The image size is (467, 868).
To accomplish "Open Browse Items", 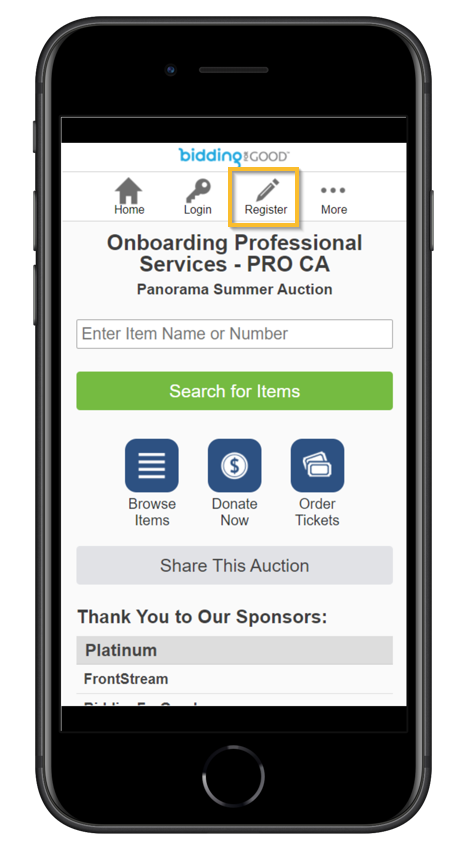I will click(x=152, y=483).
